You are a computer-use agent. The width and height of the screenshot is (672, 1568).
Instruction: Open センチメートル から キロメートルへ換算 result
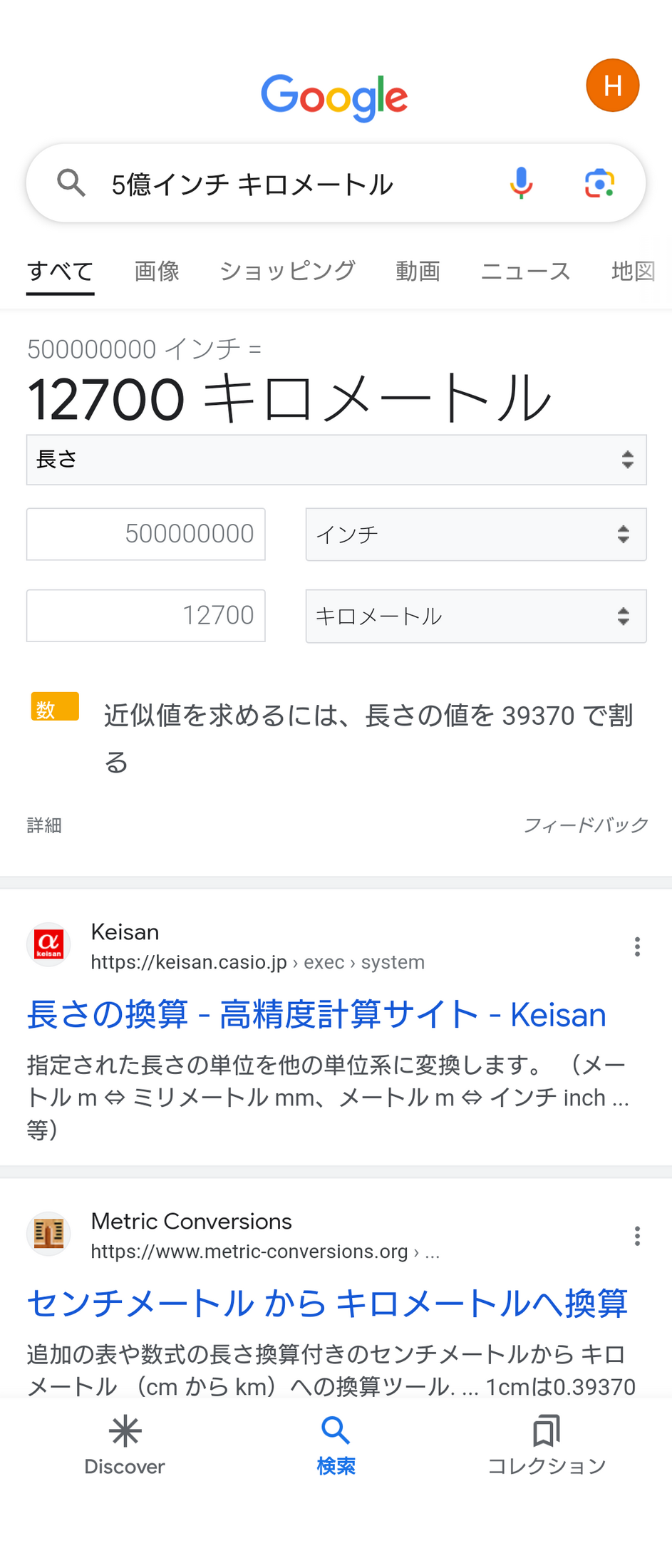tap(327, 1304)
